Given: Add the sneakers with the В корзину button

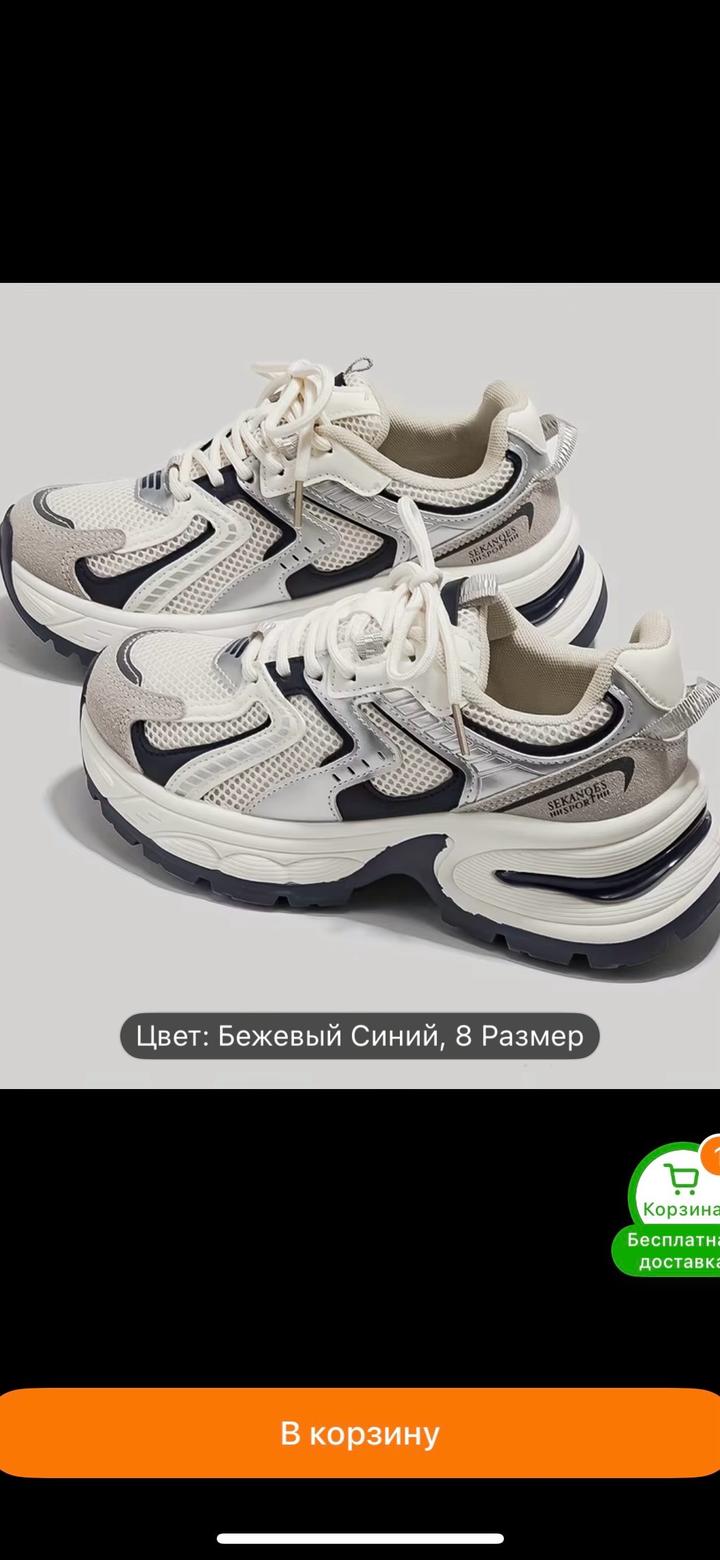Looking at the screenshot, I should pos(360,1434).
